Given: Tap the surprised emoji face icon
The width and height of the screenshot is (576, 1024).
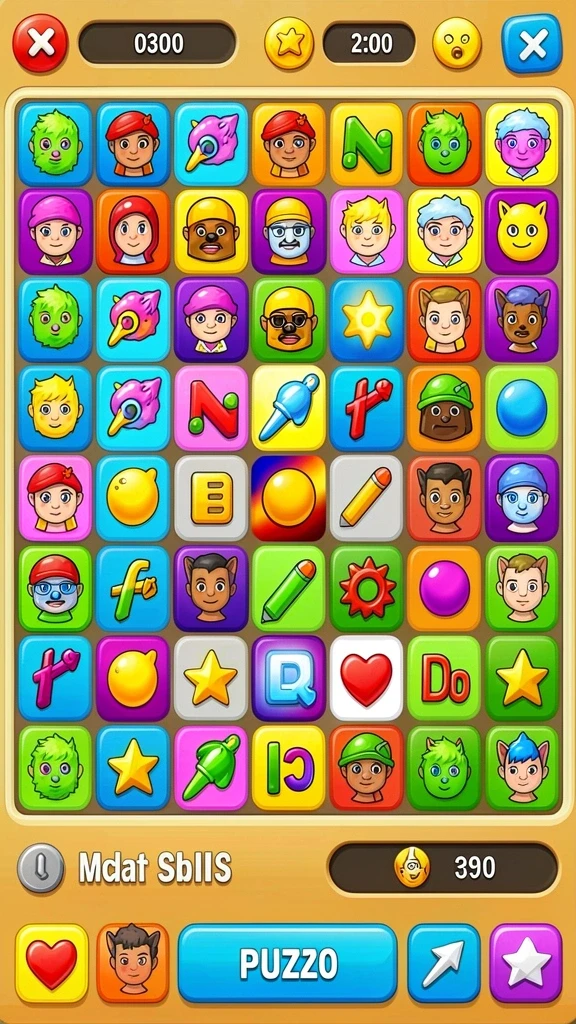Looking at the screenshot, I should click(456, 43).
